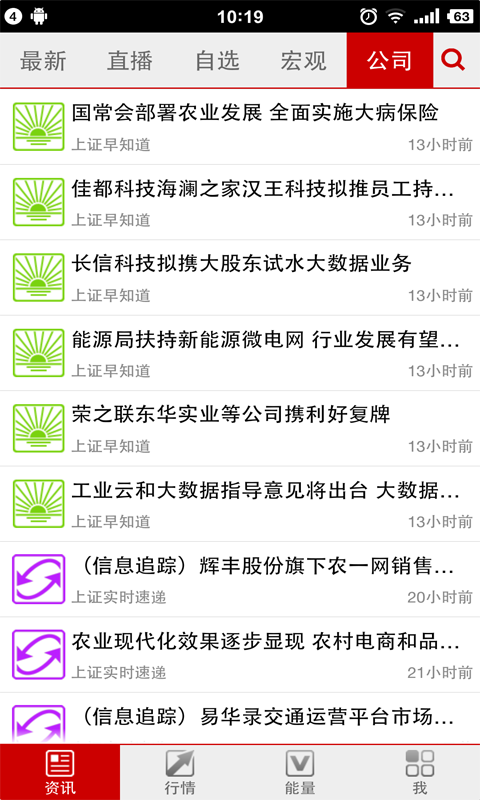
Task: Open the 资讯 bottom tab
Action: 60,772
